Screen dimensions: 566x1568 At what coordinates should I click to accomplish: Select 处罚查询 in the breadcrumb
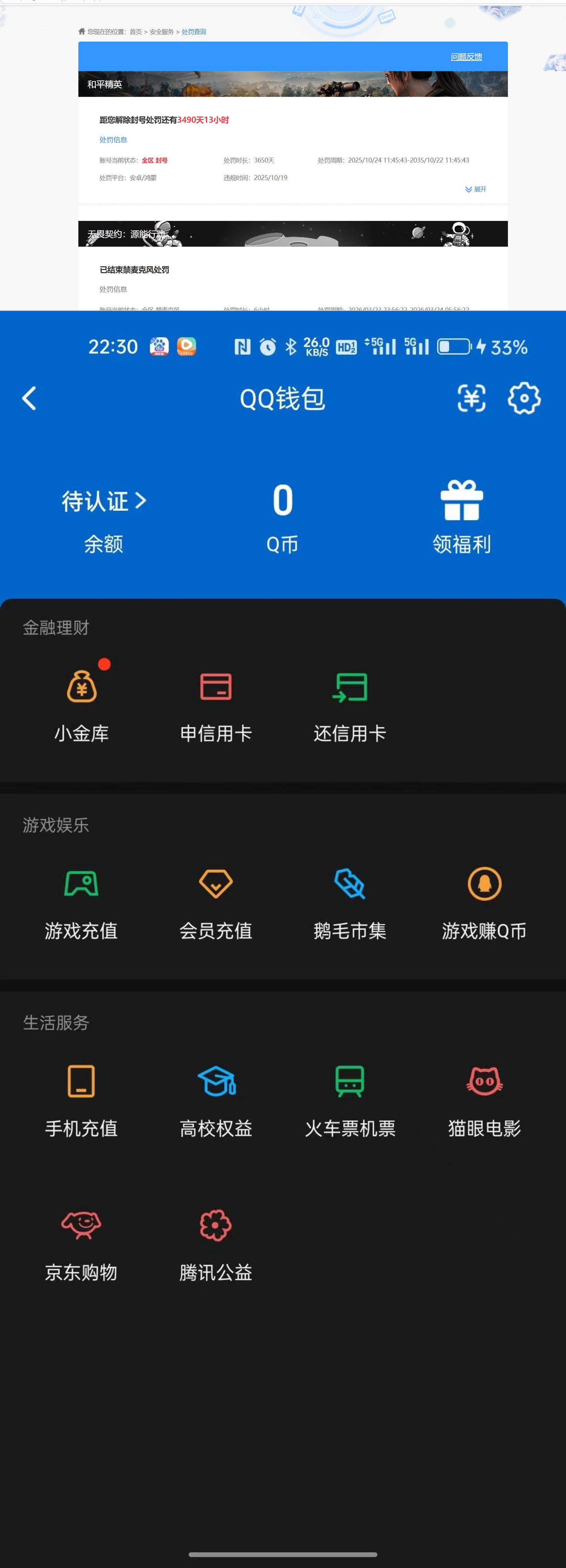pos(193,32)
